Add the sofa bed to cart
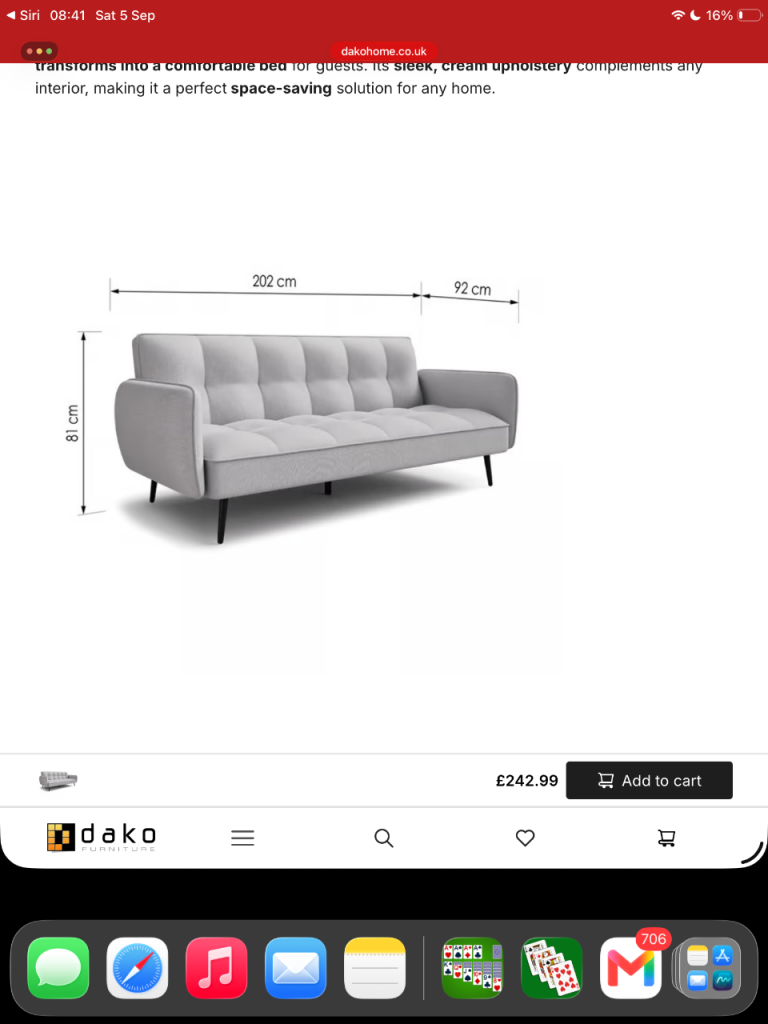The width and height of the screenshot is (768, 1024). pos(649,780)
